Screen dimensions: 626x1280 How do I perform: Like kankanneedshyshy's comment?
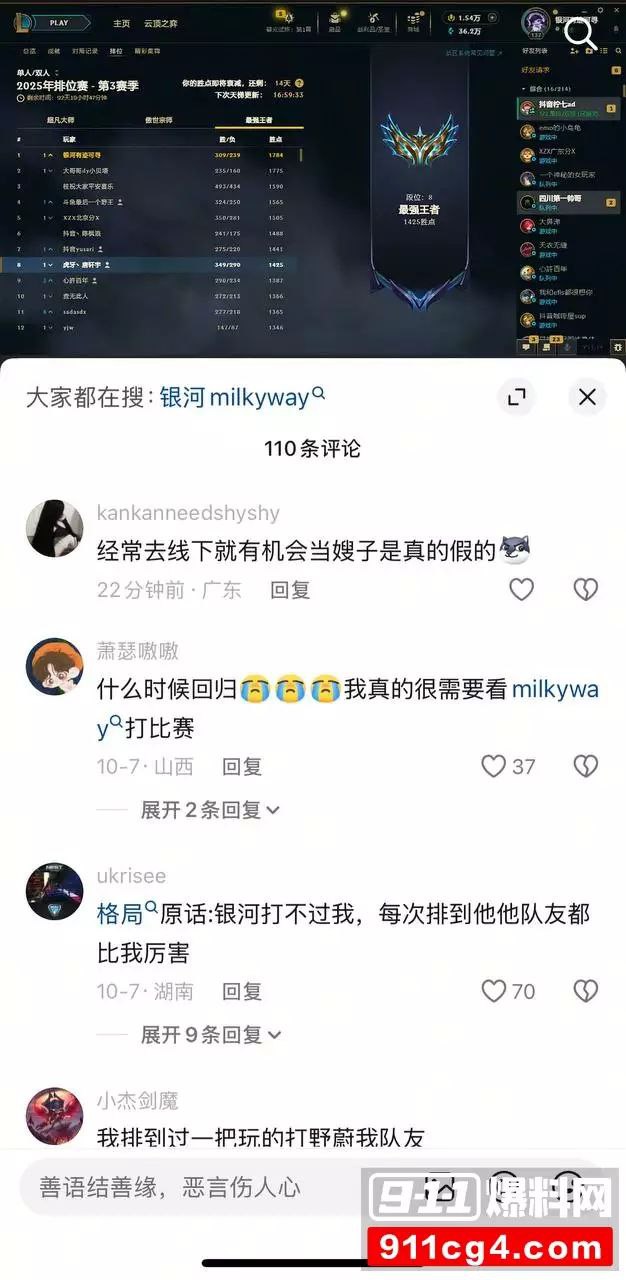[521, 589]
